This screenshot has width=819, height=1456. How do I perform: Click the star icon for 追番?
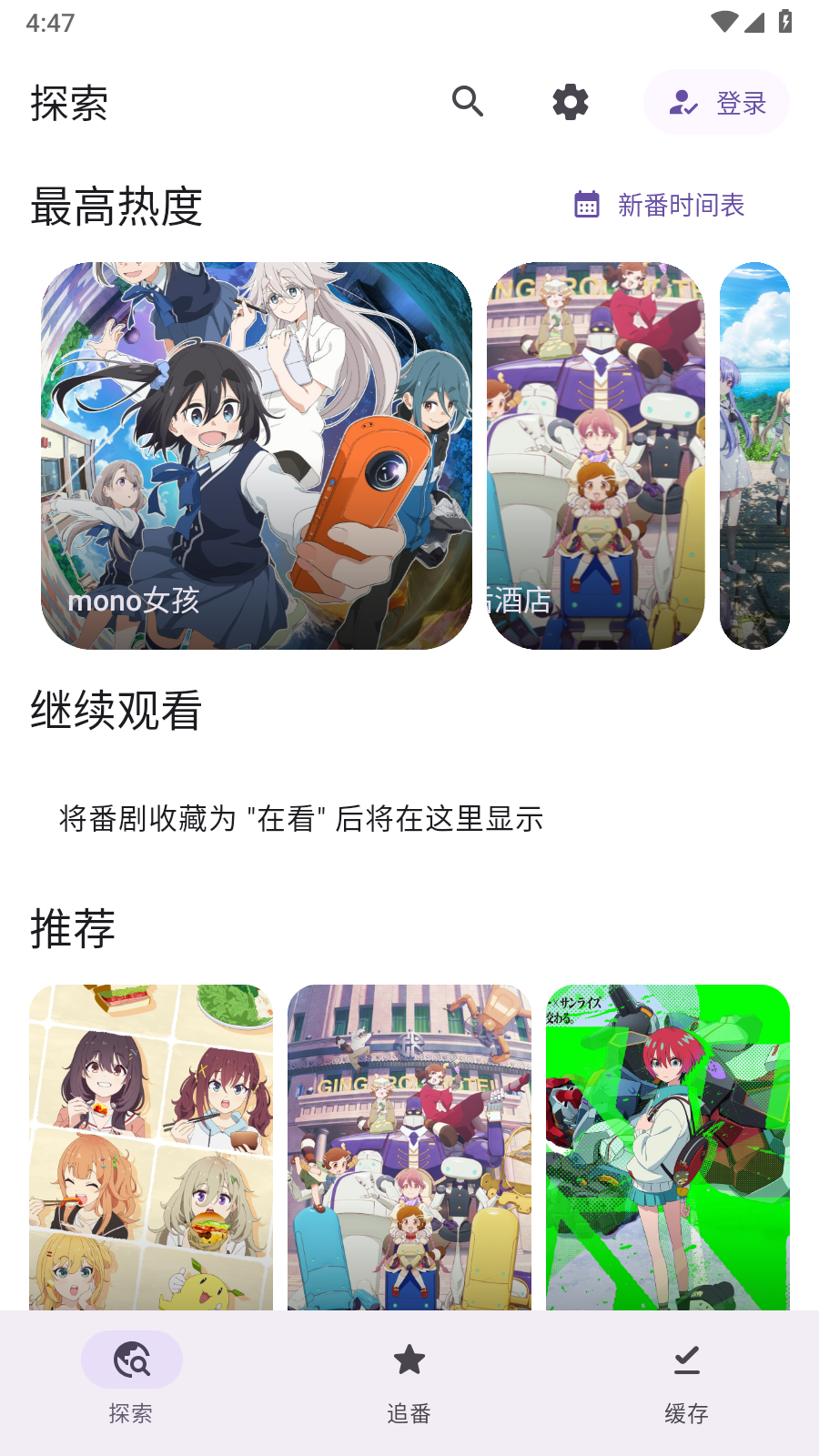409,1359
